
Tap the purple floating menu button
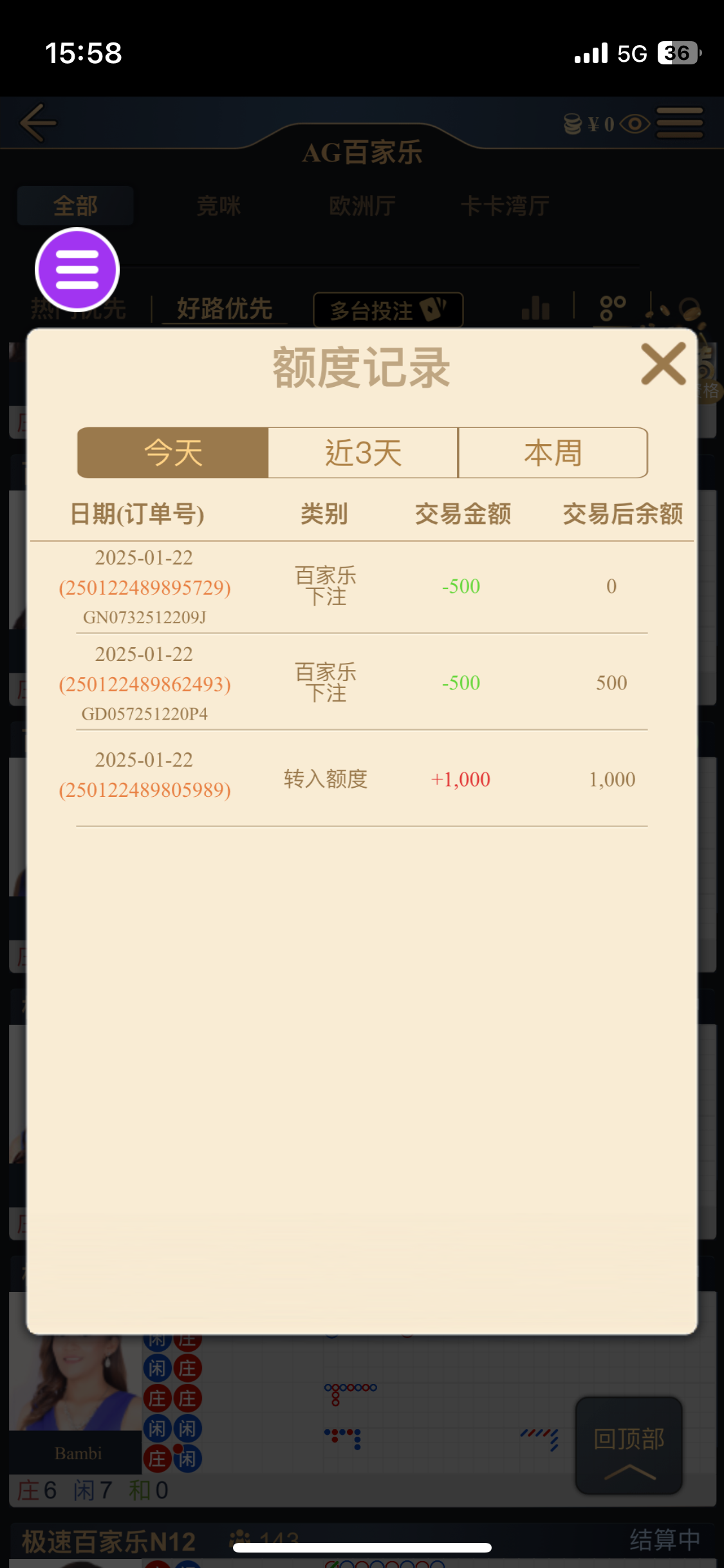pyautogui.click(x=77, y=270)
